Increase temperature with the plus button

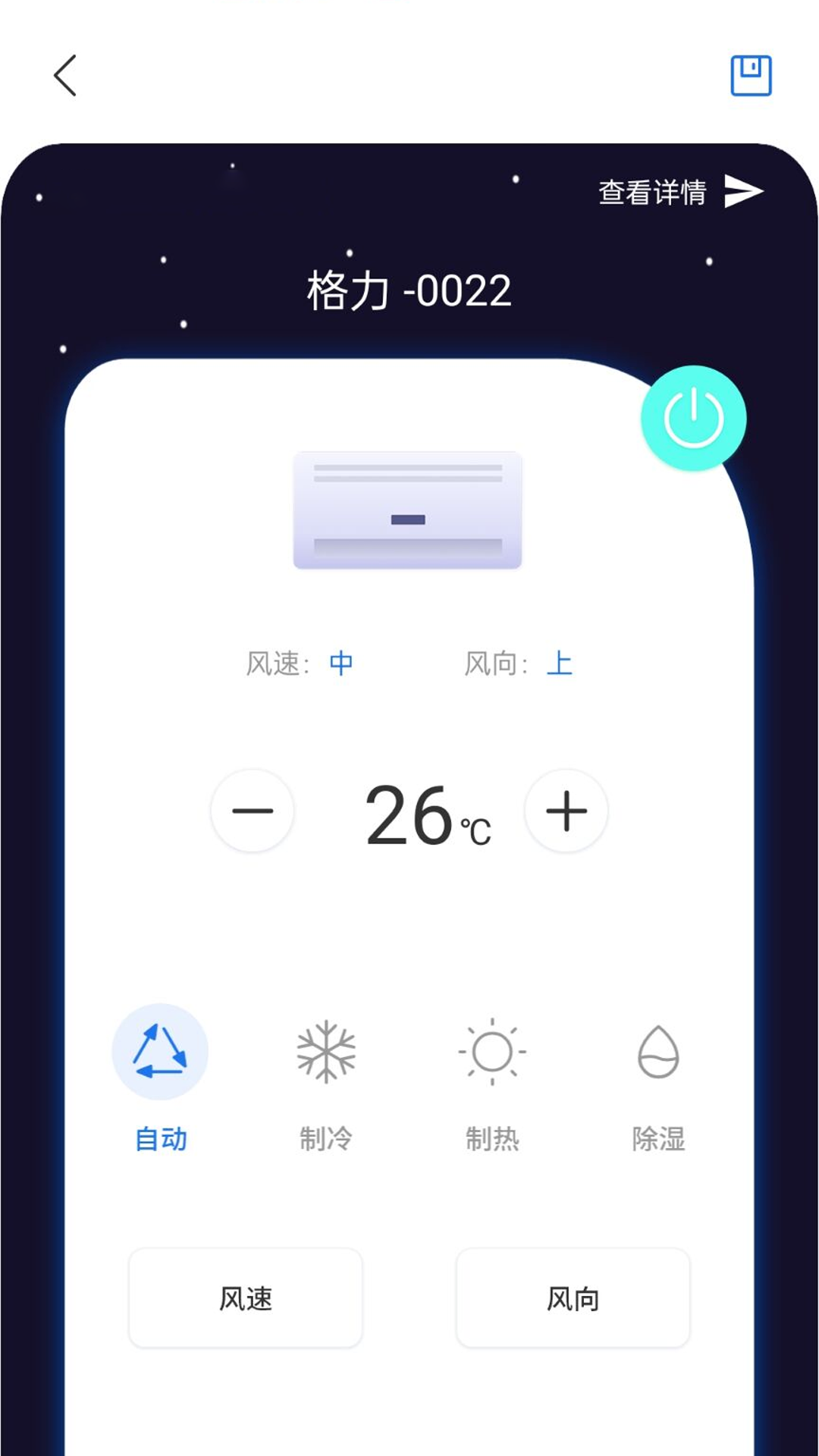566,811
